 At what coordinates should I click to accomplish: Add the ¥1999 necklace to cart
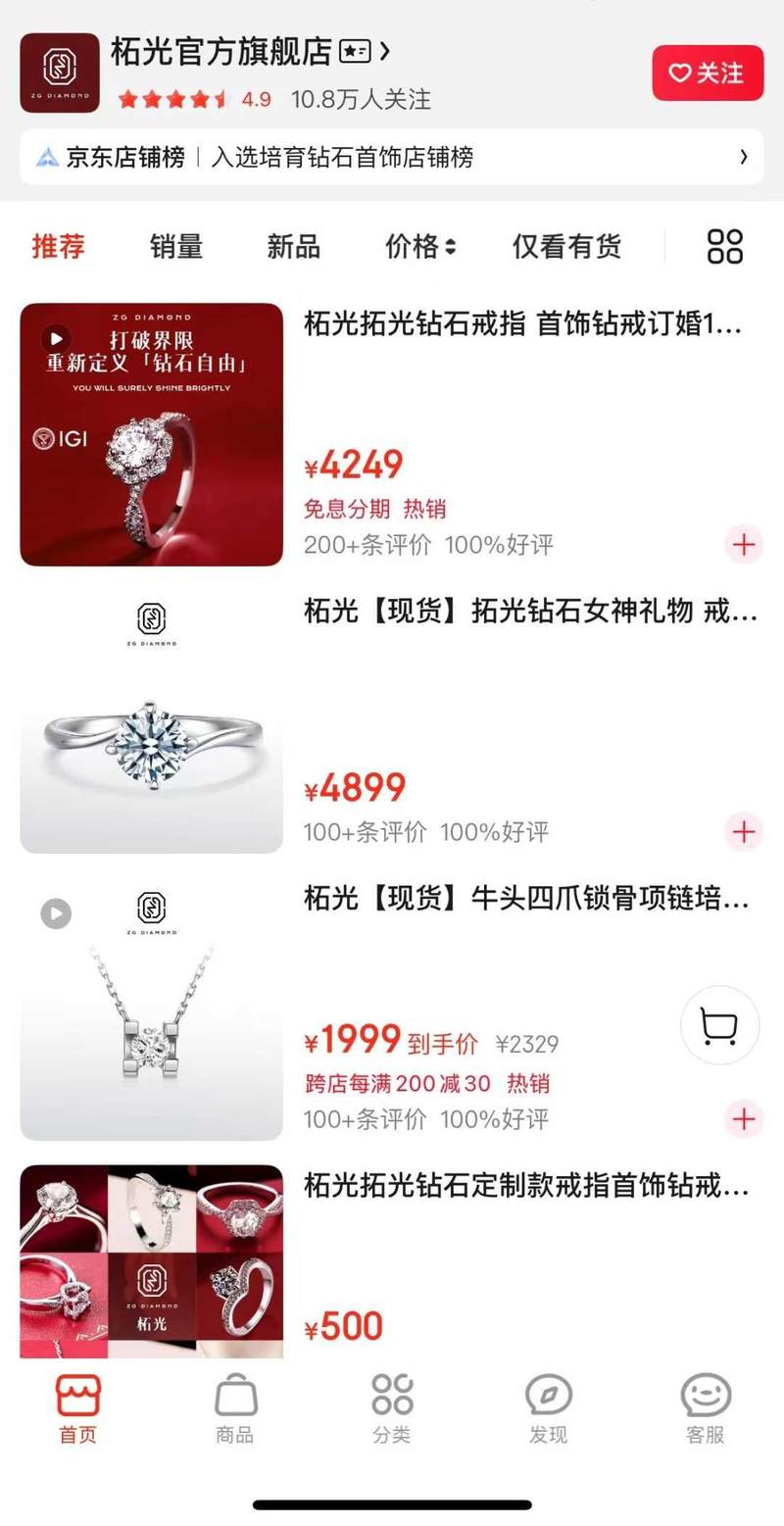click(744, 1118)
